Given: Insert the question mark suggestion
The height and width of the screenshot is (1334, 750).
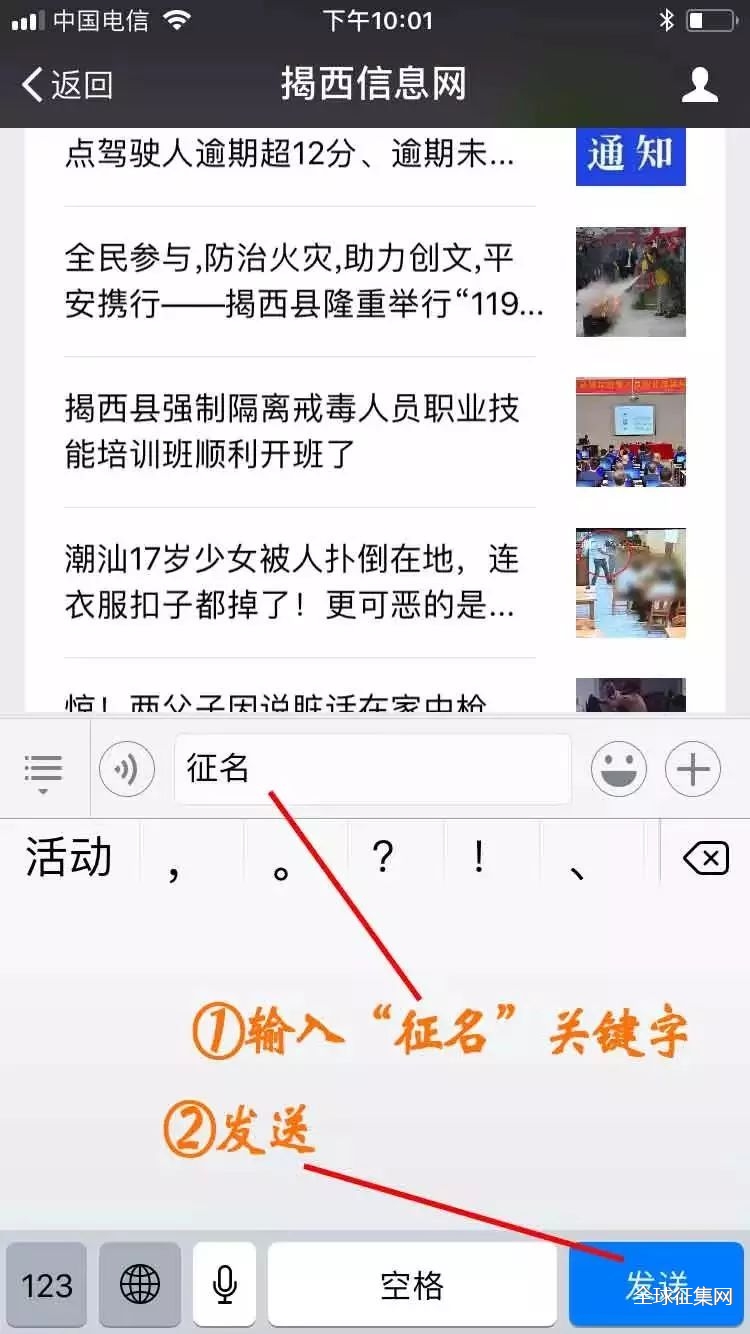Looking at the screenshot, I should [383, 859].
